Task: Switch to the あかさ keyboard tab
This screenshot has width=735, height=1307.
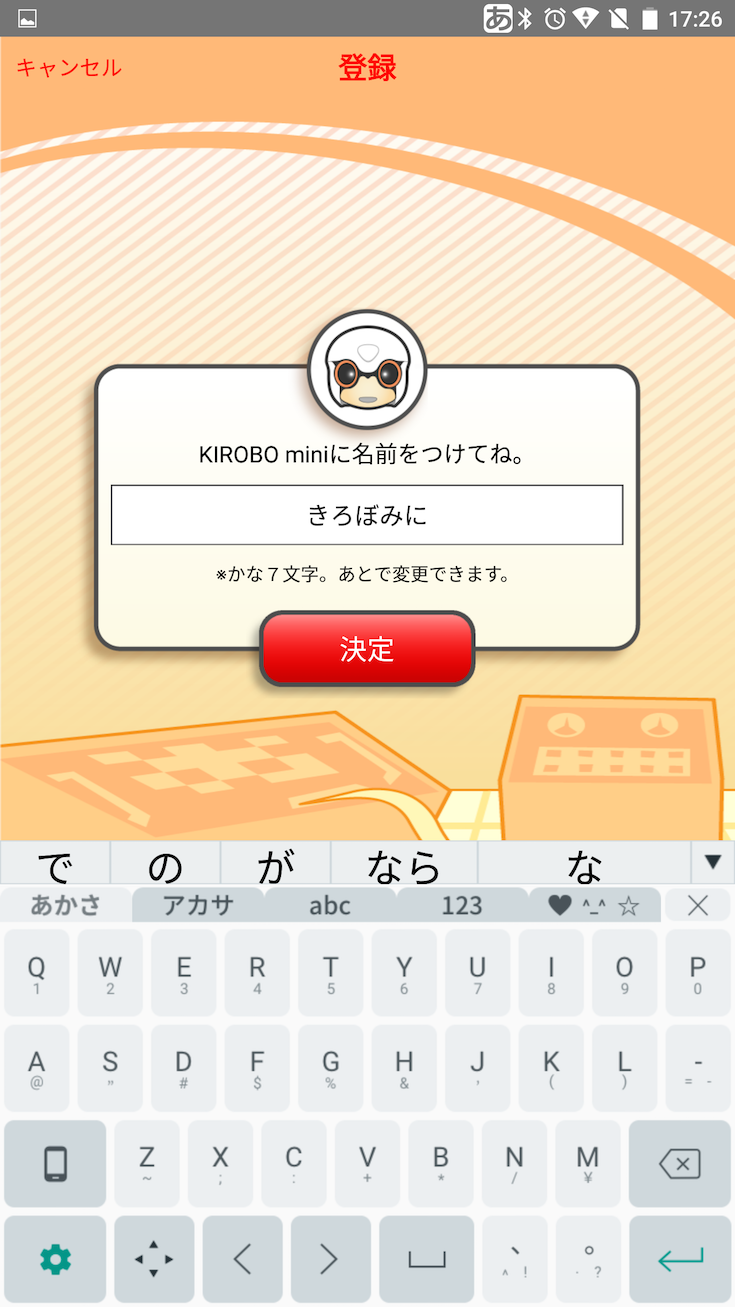Action: click(x=66, y=906)
